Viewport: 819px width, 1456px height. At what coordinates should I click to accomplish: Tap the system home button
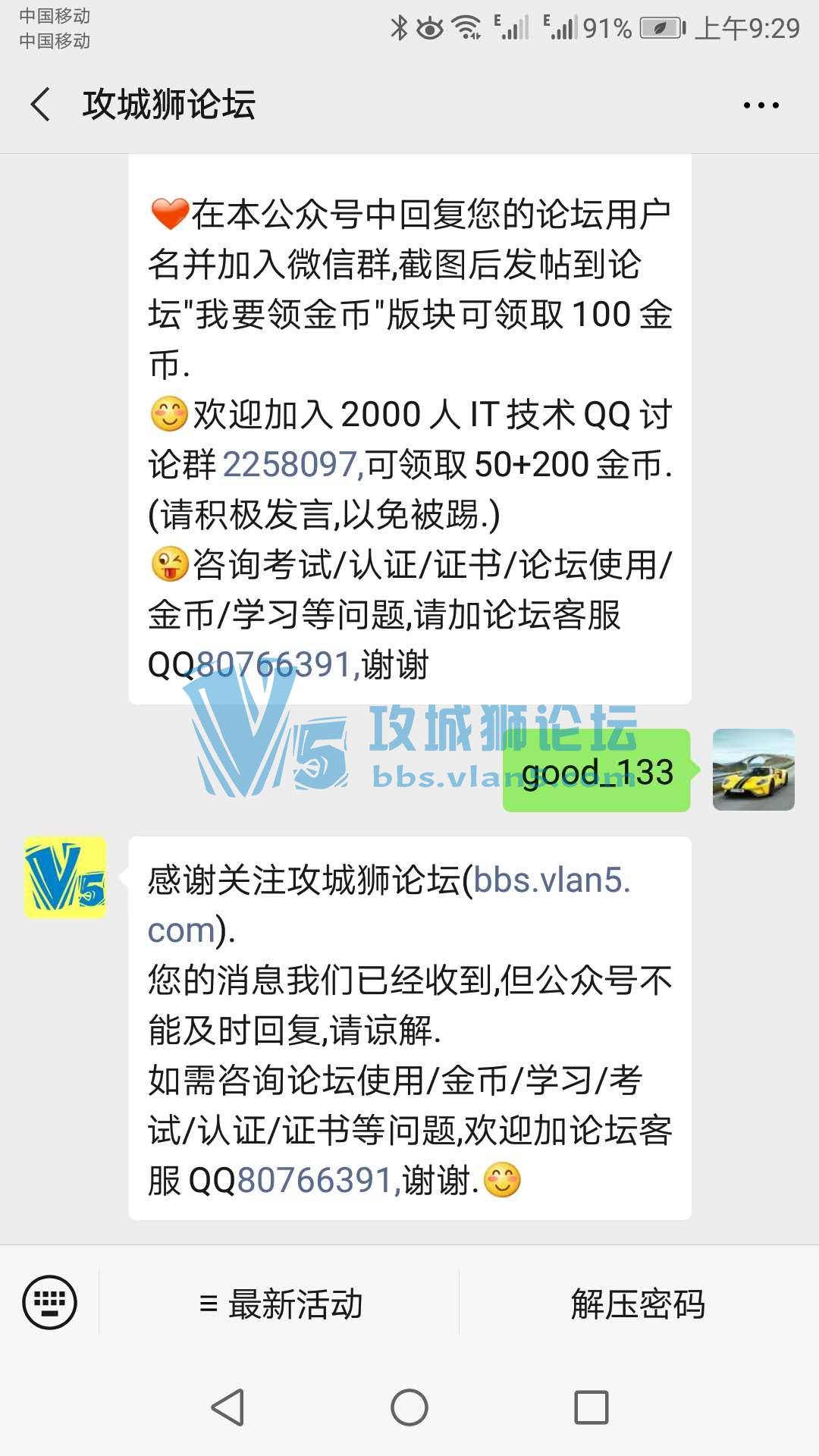pyautogui.click(x=409, y=1407)
